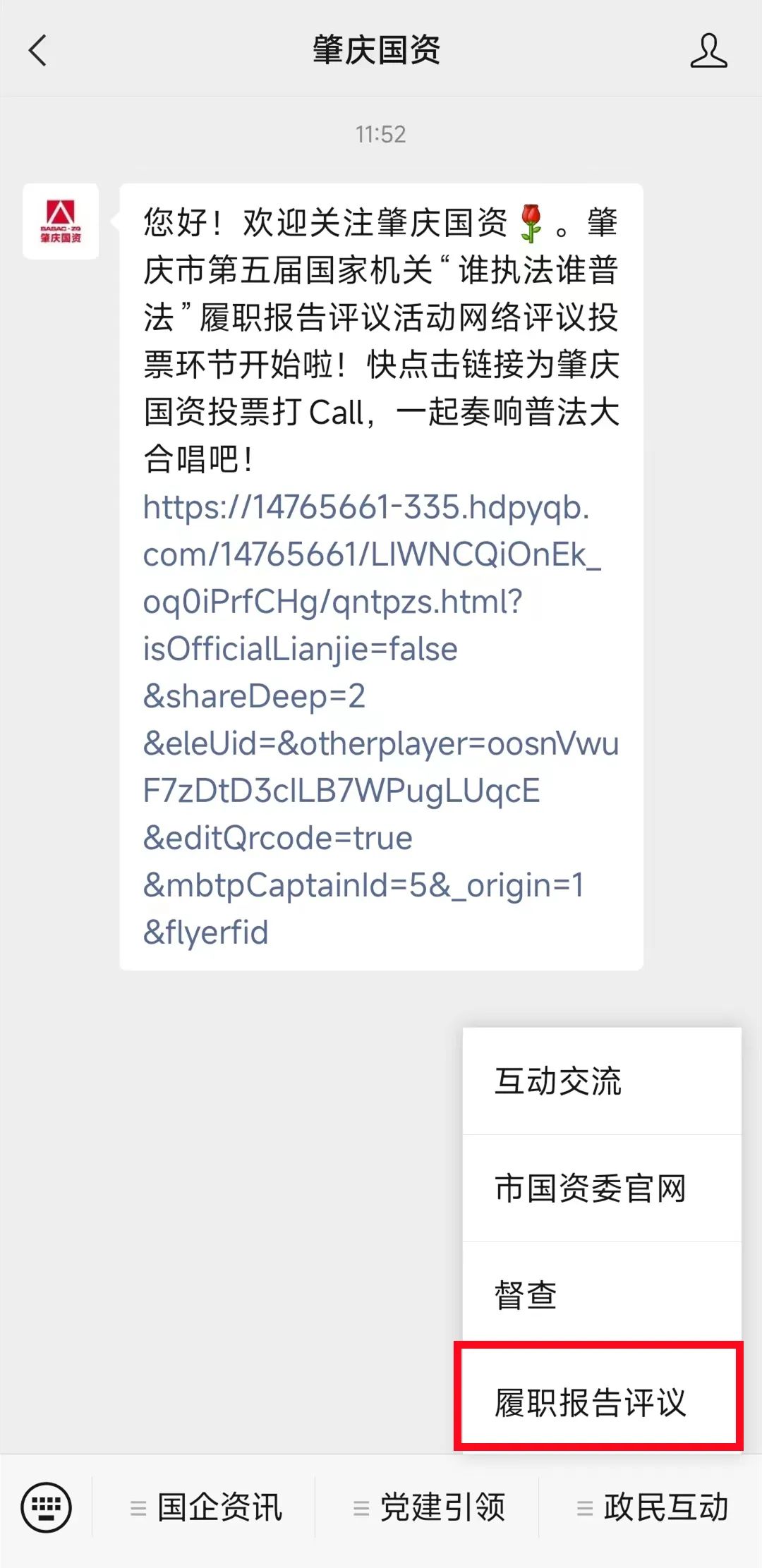Open the hdpyqb.com voting link
This screenshot has width=762, height=1568.
[381, 719]
